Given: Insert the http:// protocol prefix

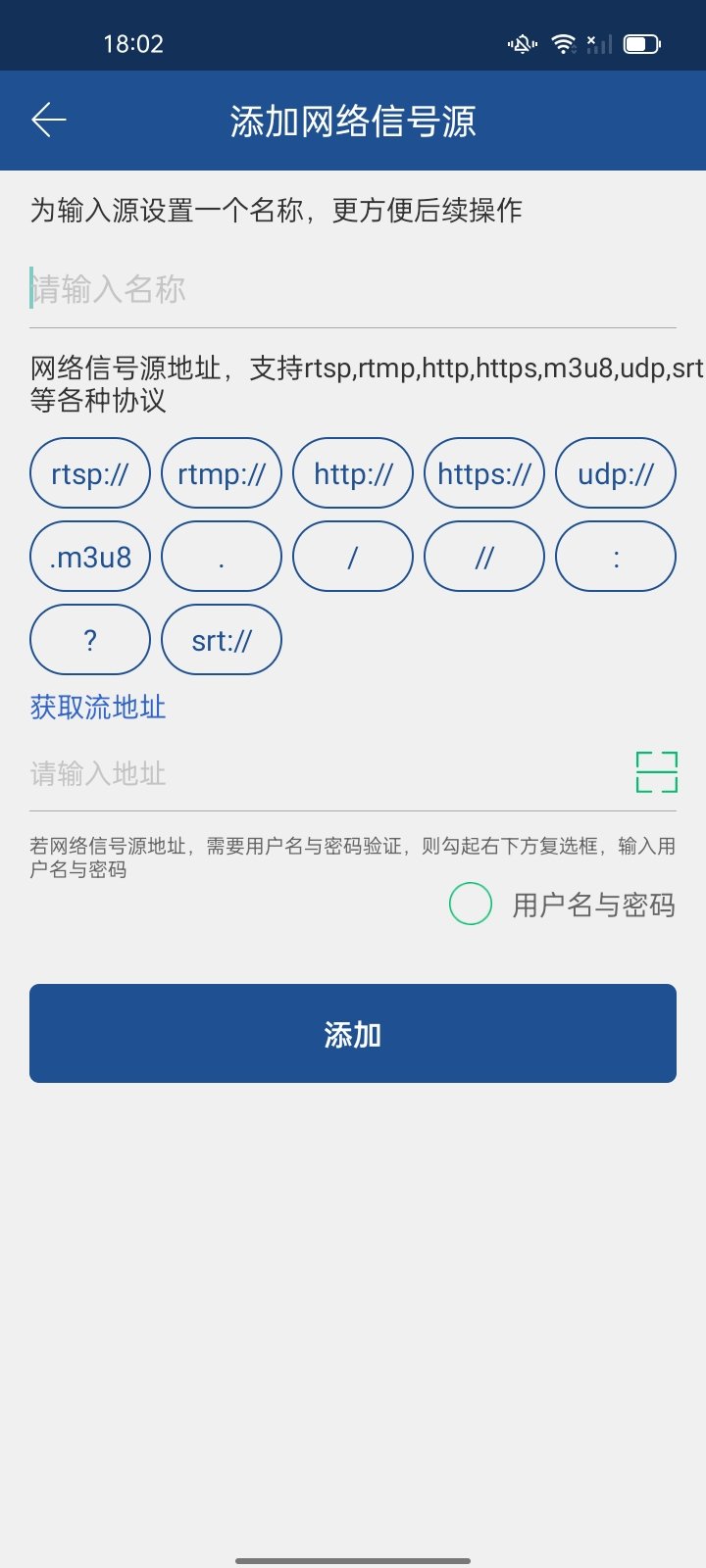Looking at the screenshot, I should pos(352,472).
